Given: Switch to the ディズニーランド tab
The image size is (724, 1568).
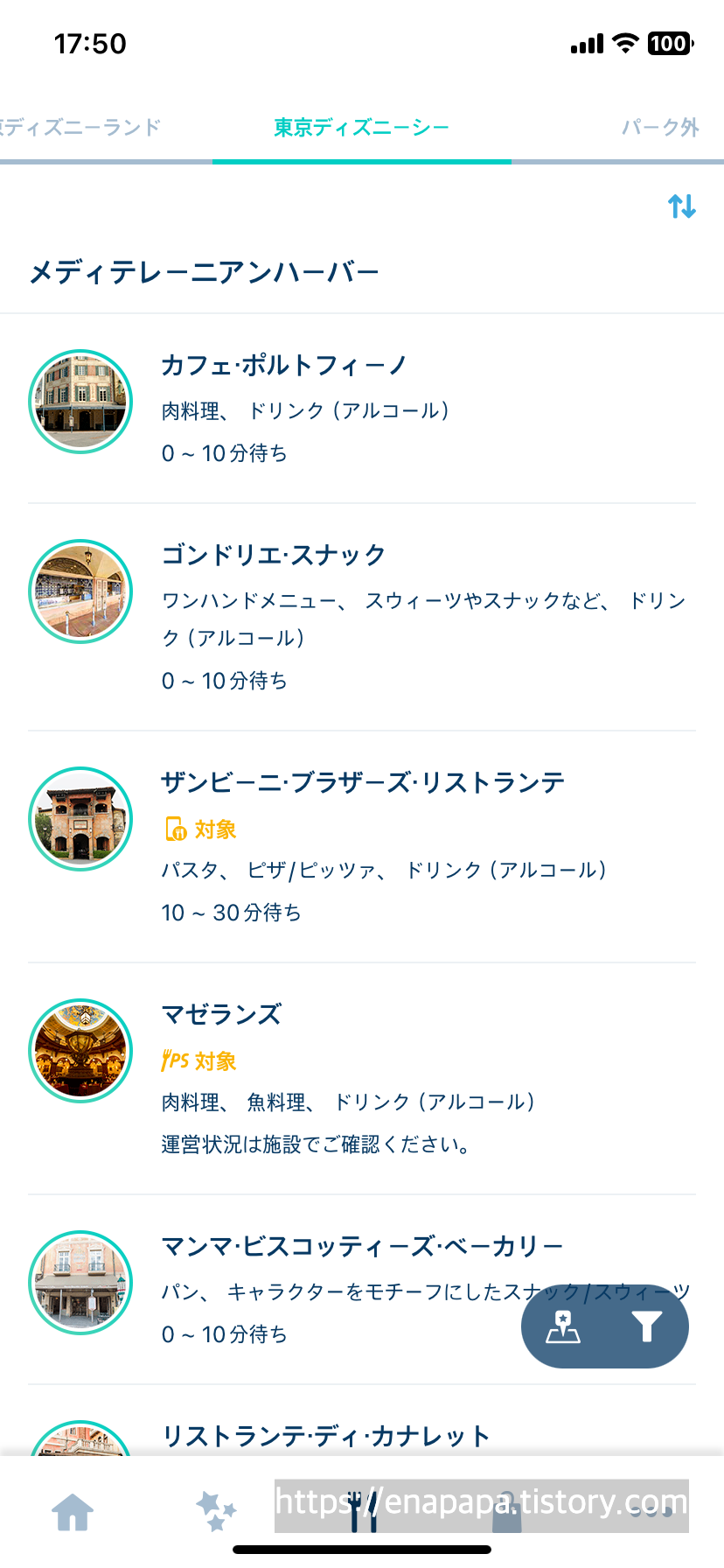Looking at the screenshot, I should 80,128.
